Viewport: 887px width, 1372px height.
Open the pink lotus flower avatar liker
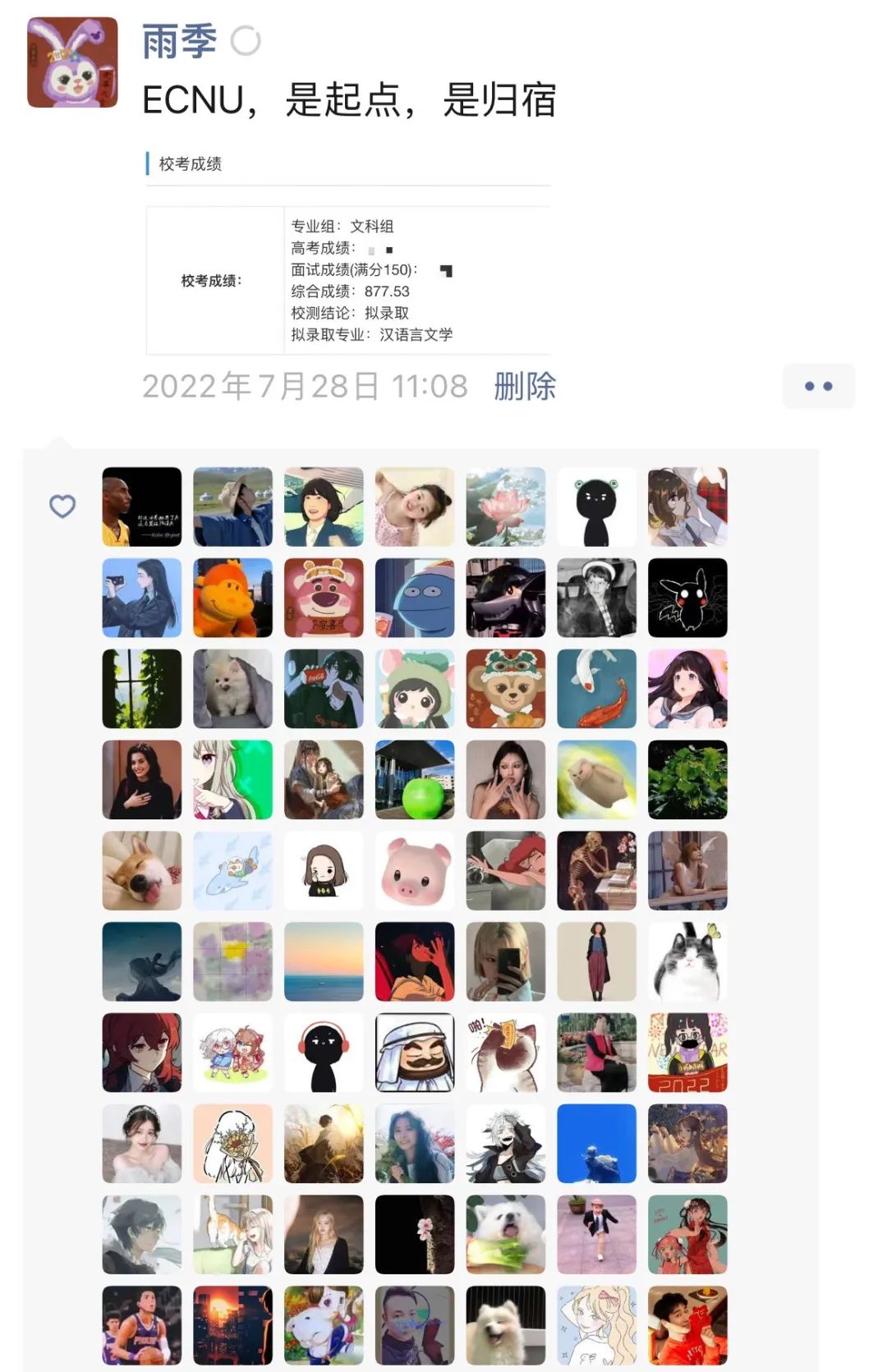(506, 507)
